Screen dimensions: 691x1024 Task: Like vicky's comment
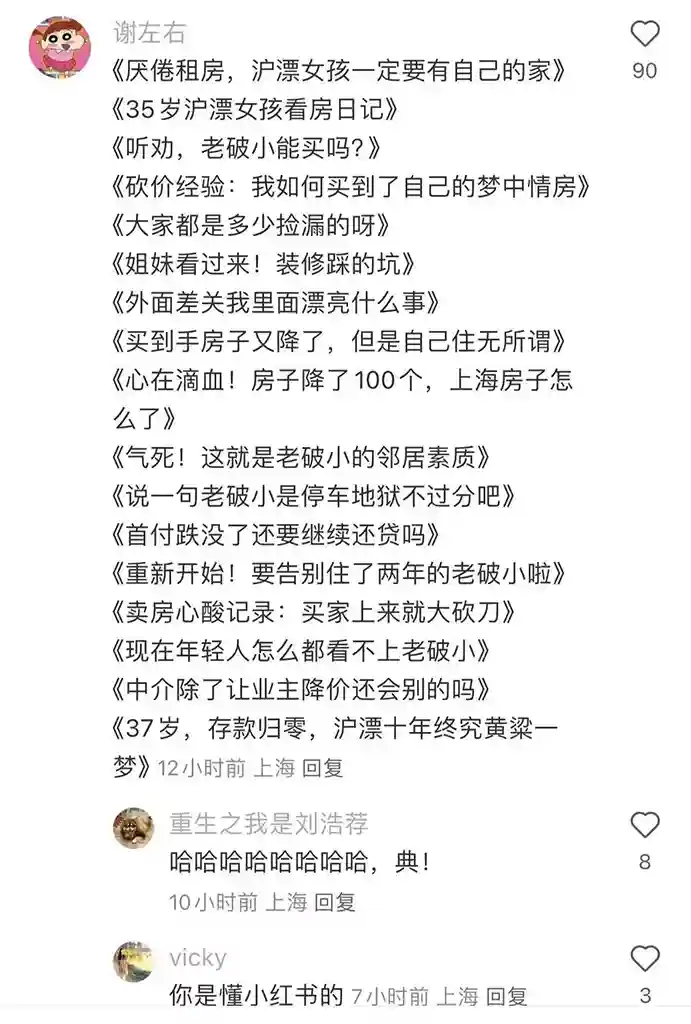point(646,958)
